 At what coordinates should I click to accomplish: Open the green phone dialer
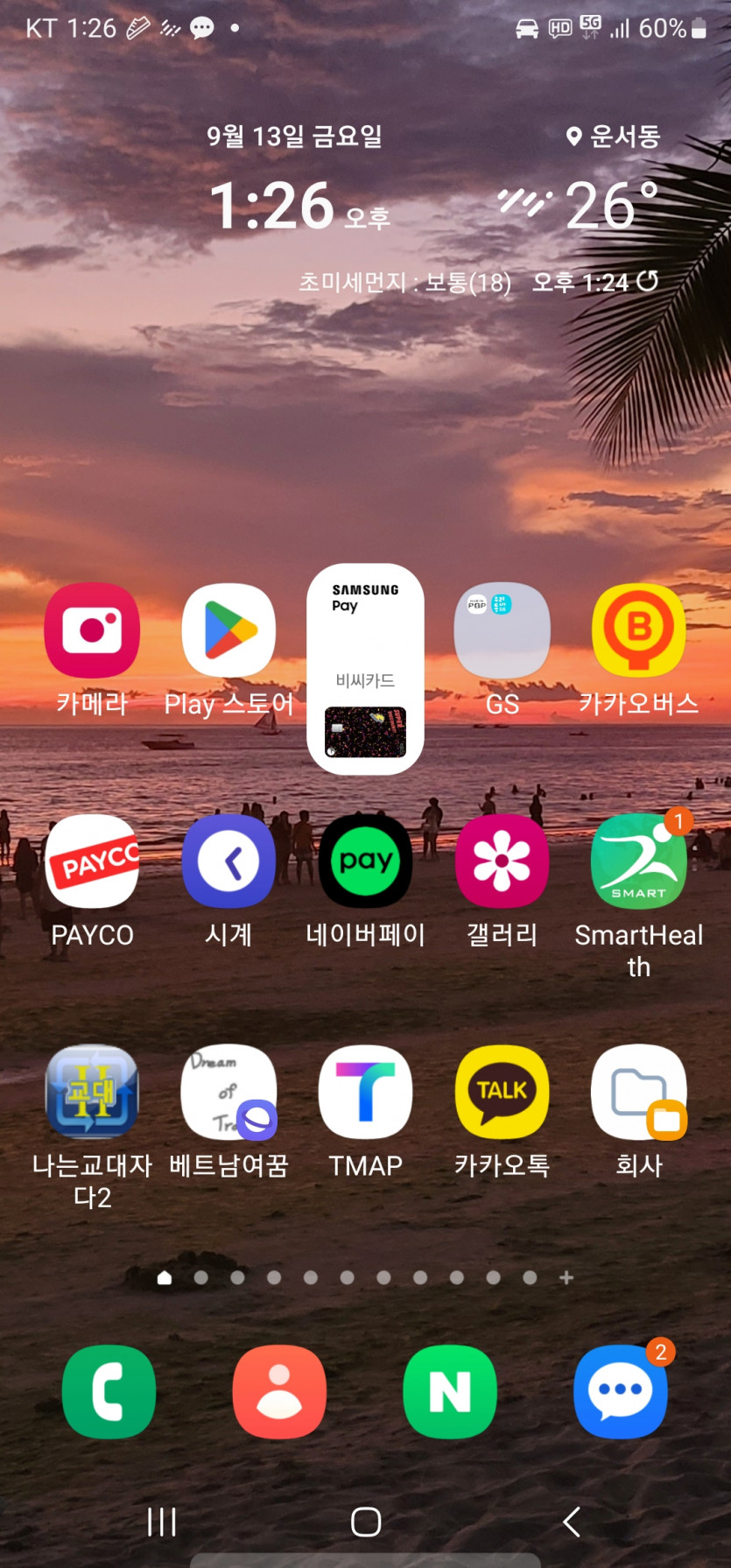pos(109,1391)
